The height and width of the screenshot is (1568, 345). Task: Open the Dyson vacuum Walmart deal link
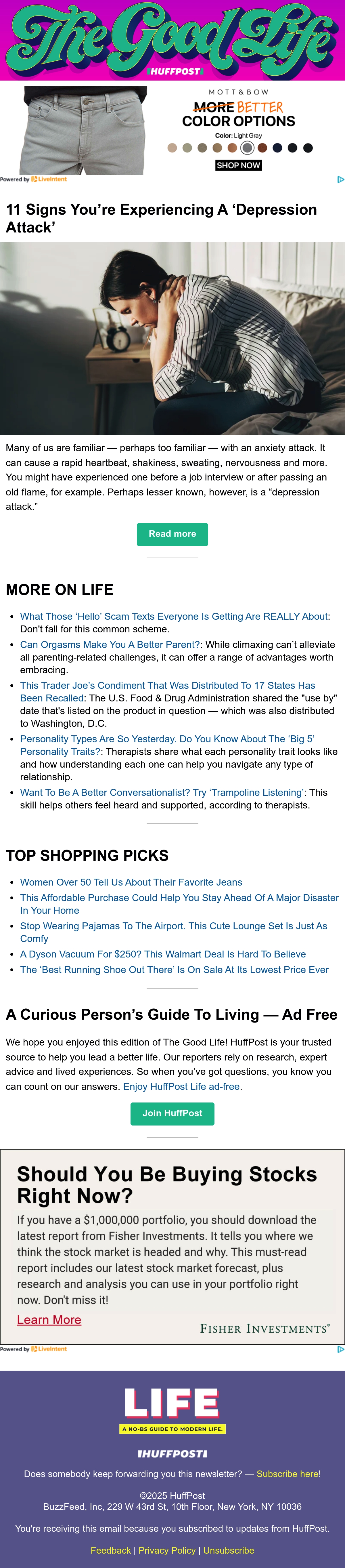point(163,954)
